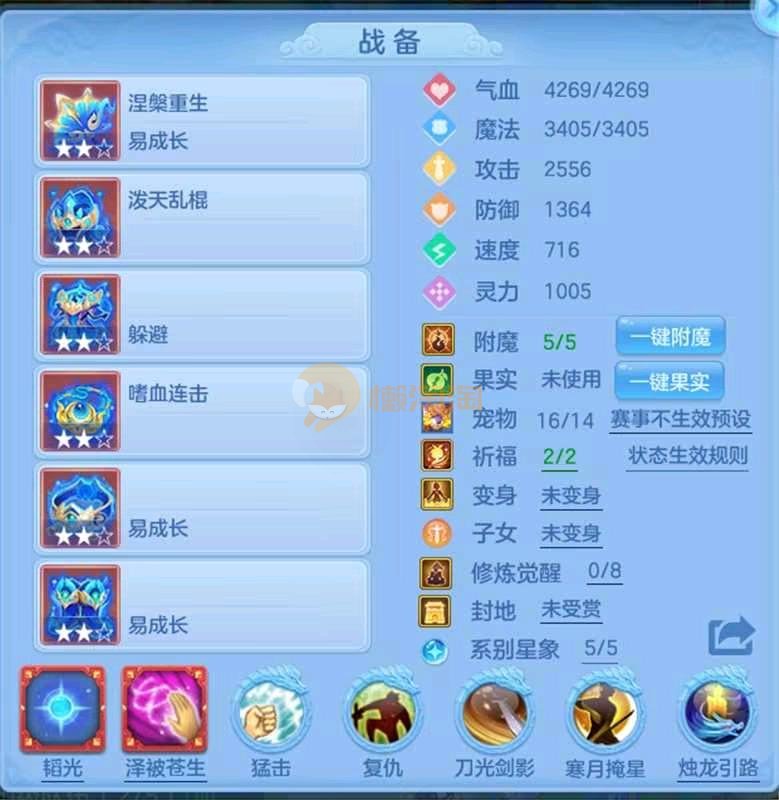Open the 变身 未变身 status link
Image resolution: width=779 pixels, height=800 pixels.
(x=571, y=496)
